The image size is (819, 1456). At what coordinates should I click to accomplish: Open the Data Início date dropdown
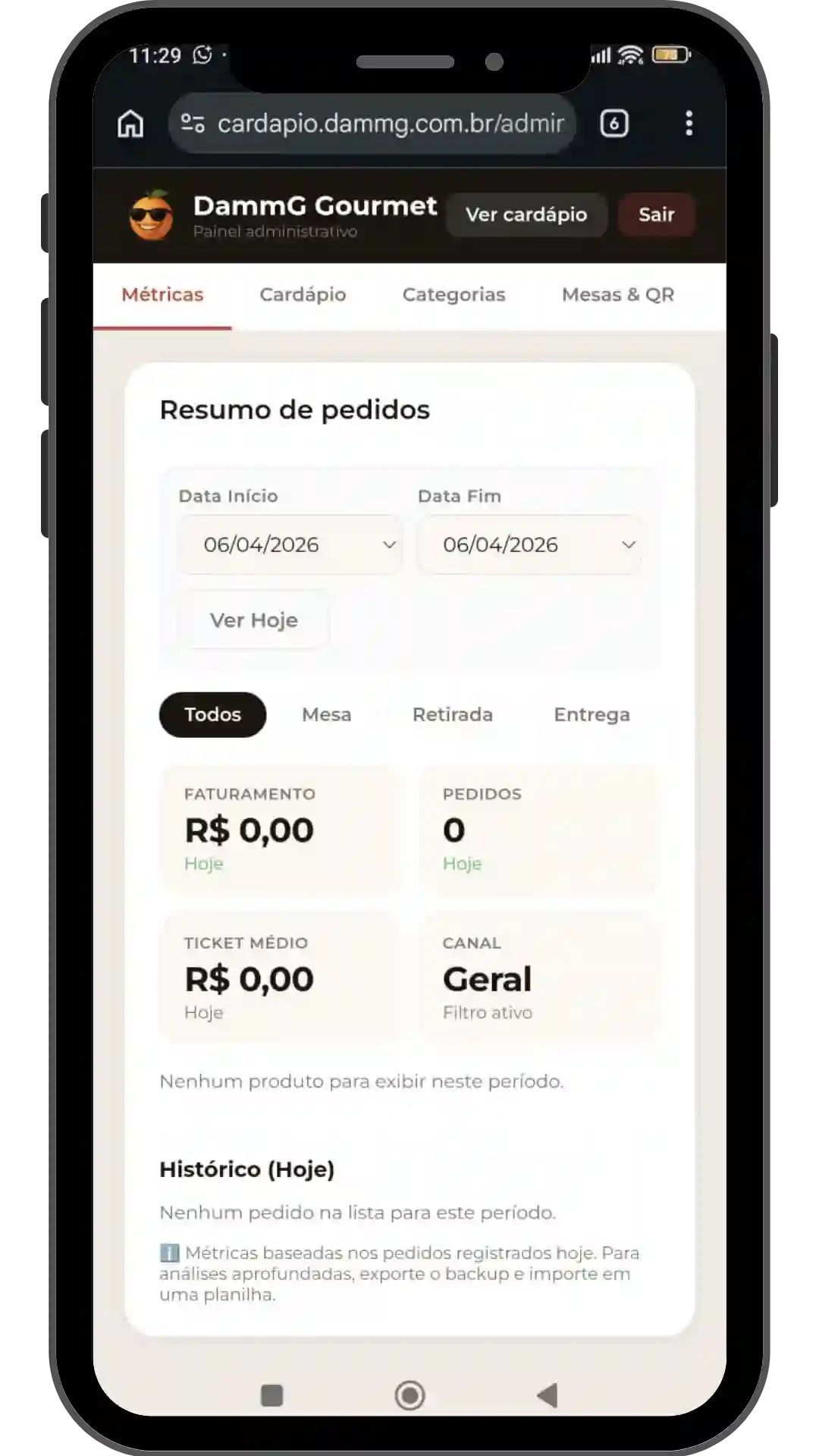point(290,544)
